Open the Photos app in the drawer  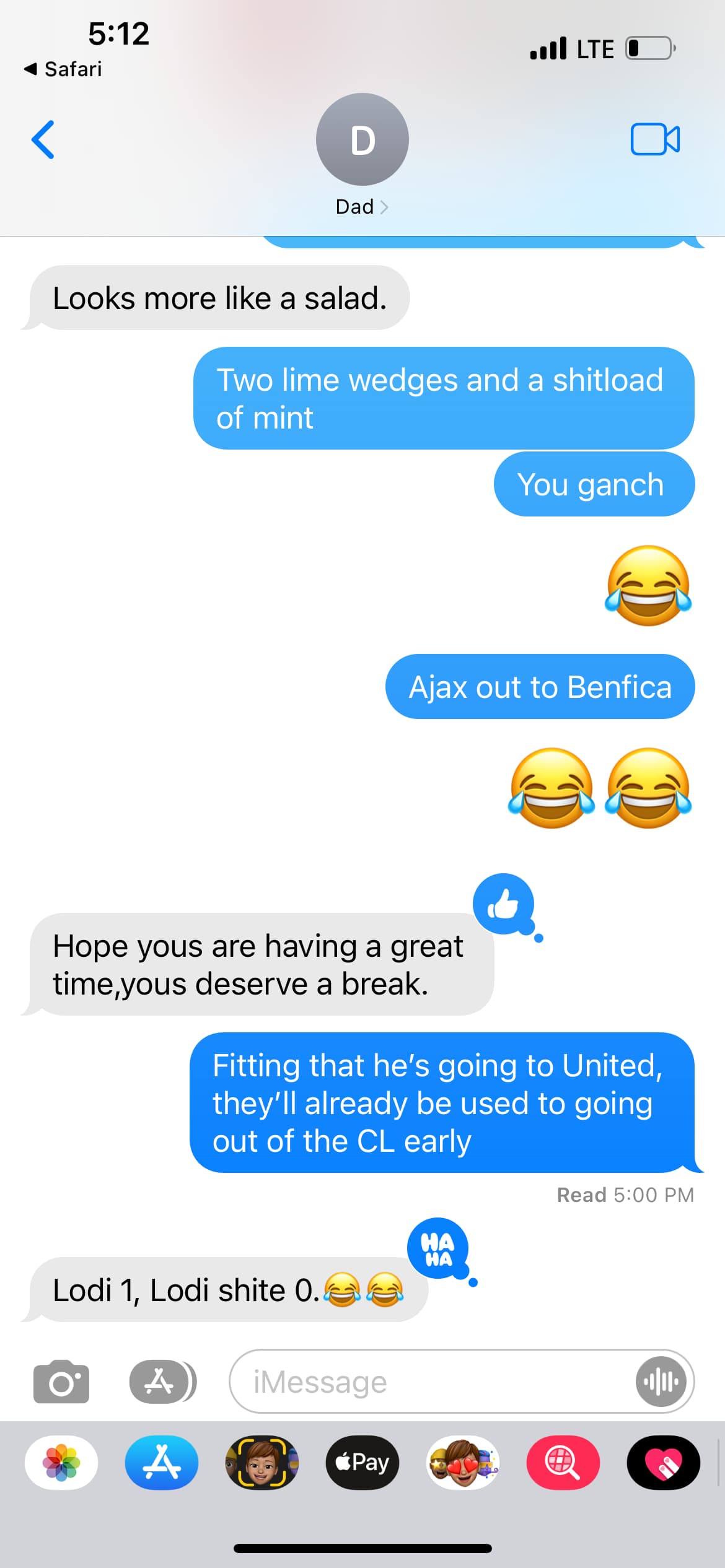pyautogui.click(x=61, y=1463)
